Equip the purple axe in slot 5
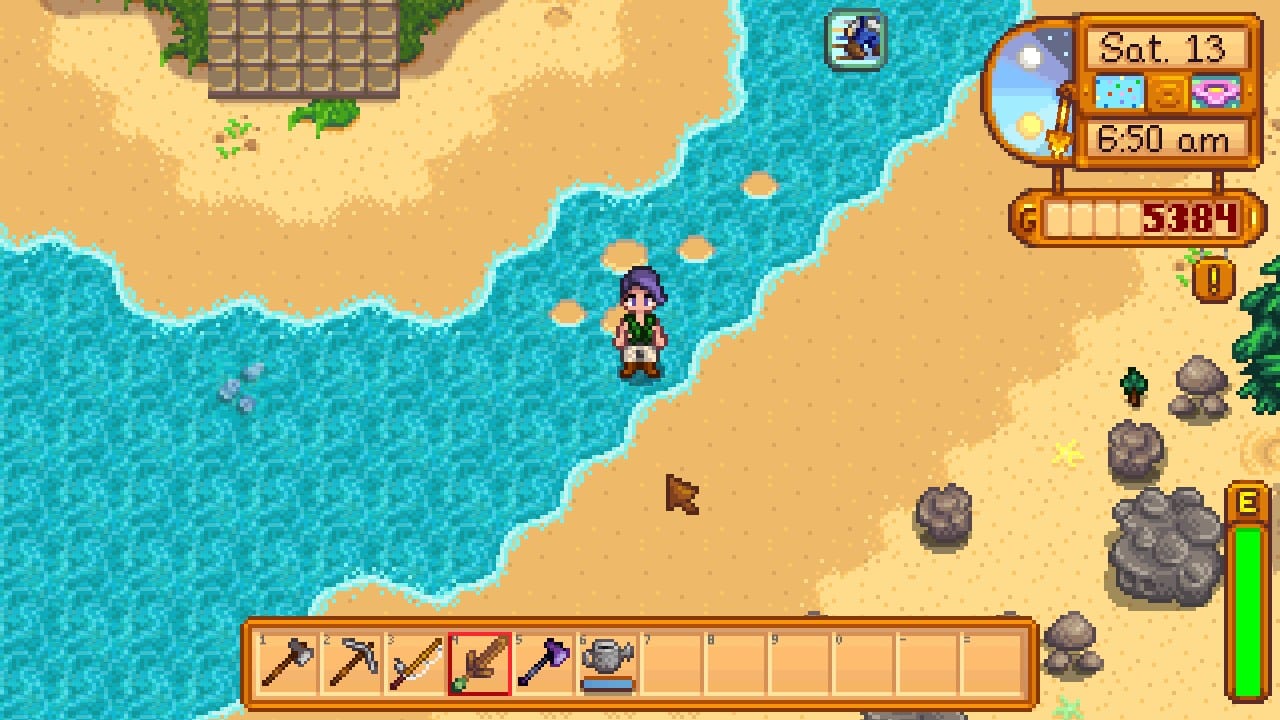1280x720 pixels. tap(544, 663)
